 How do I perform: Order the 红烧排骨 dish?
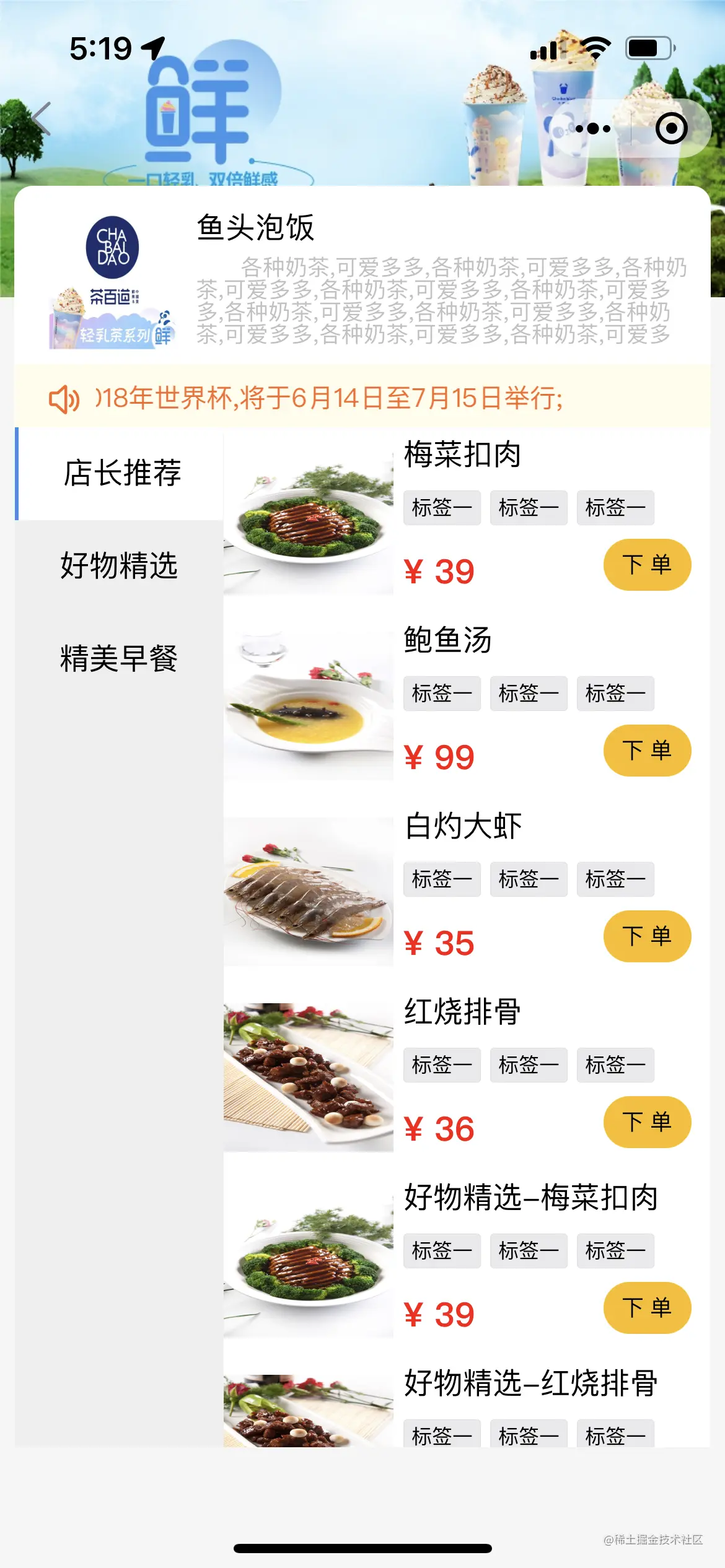(x=646, y=1122)
